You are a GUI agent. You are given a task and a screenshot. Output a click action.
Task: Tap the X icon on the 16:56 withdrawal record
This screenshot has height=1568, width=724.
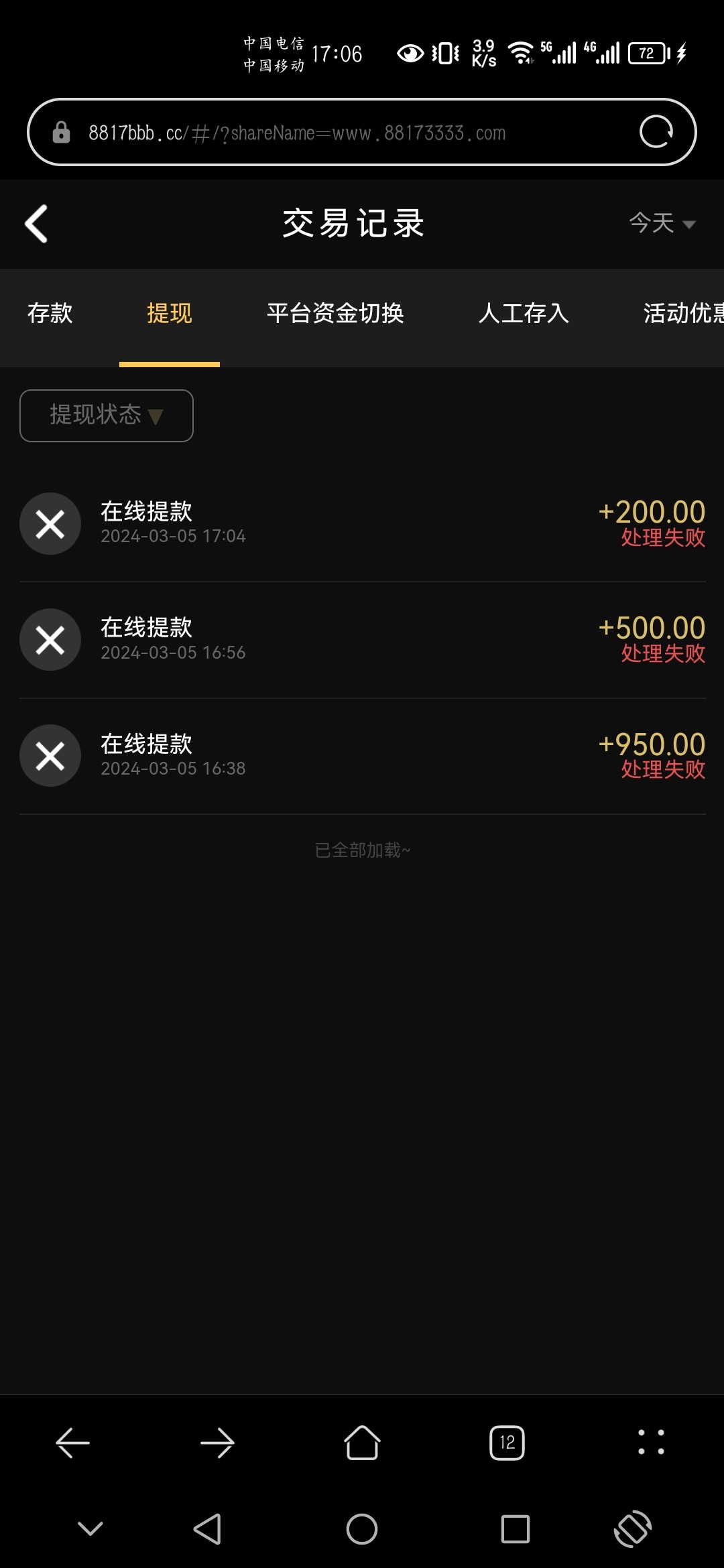pos(50,639)
